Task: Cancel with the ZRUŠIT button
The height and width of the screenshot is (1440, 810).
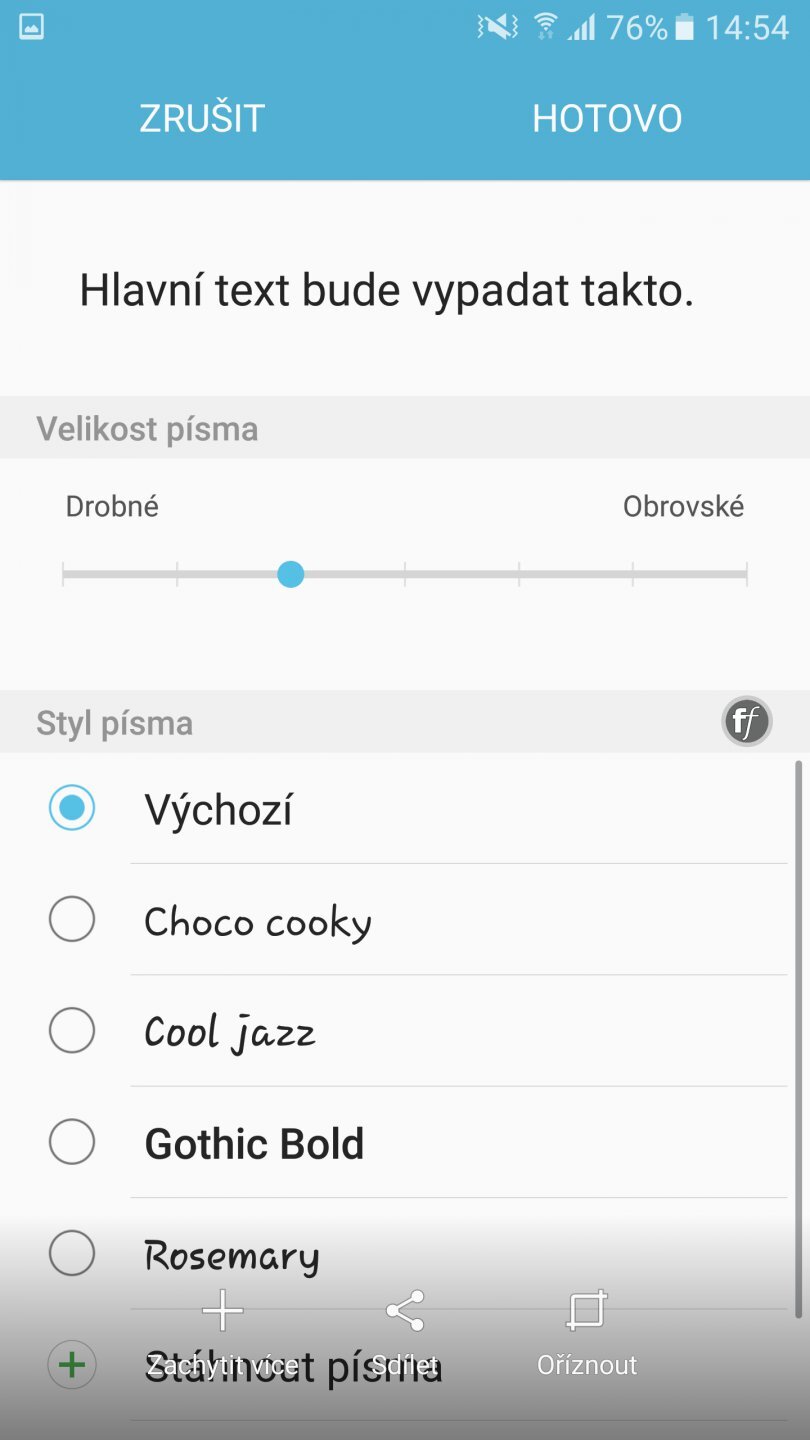Action: click(202, 118)
